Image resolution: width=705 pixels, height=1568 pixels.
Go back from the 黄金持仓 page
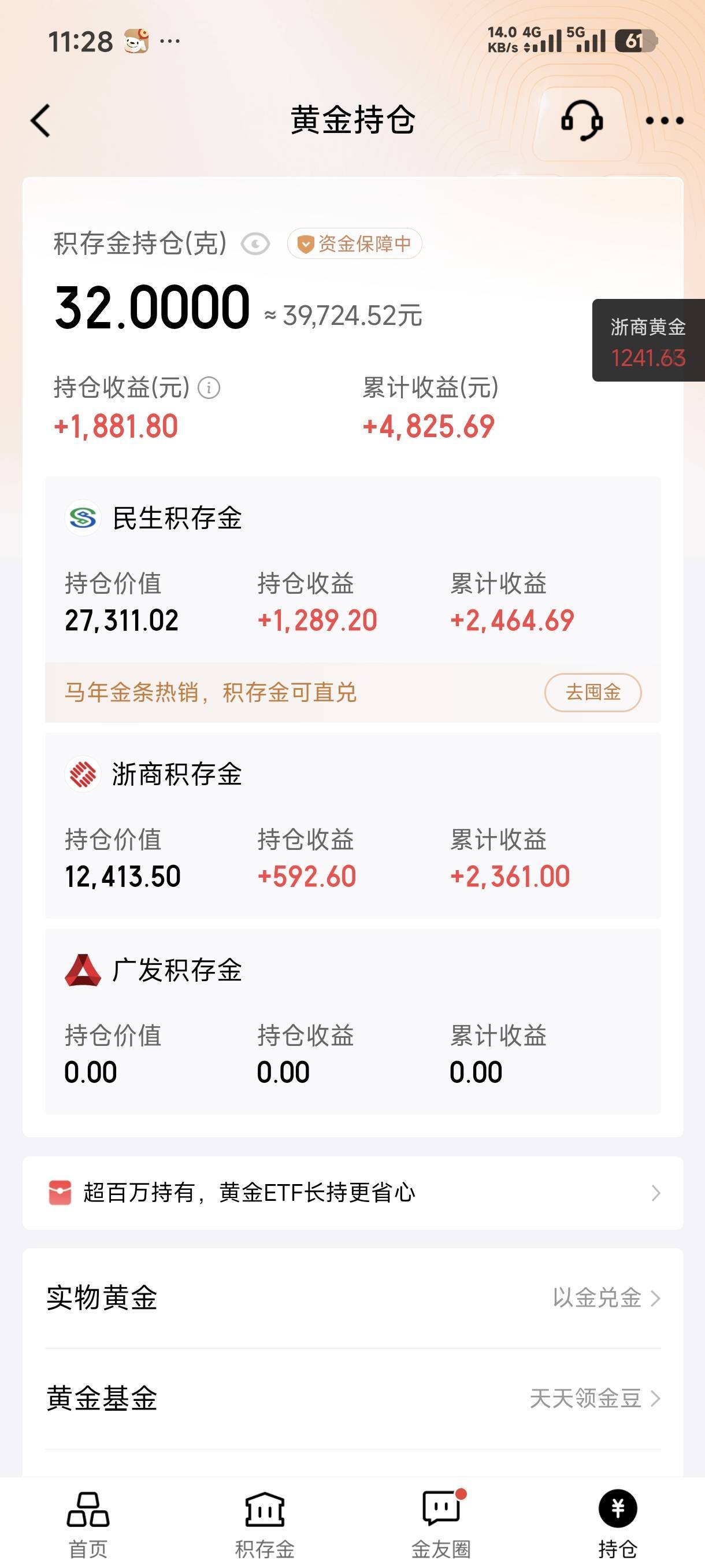pyautogui.click(x=41, y=120)
